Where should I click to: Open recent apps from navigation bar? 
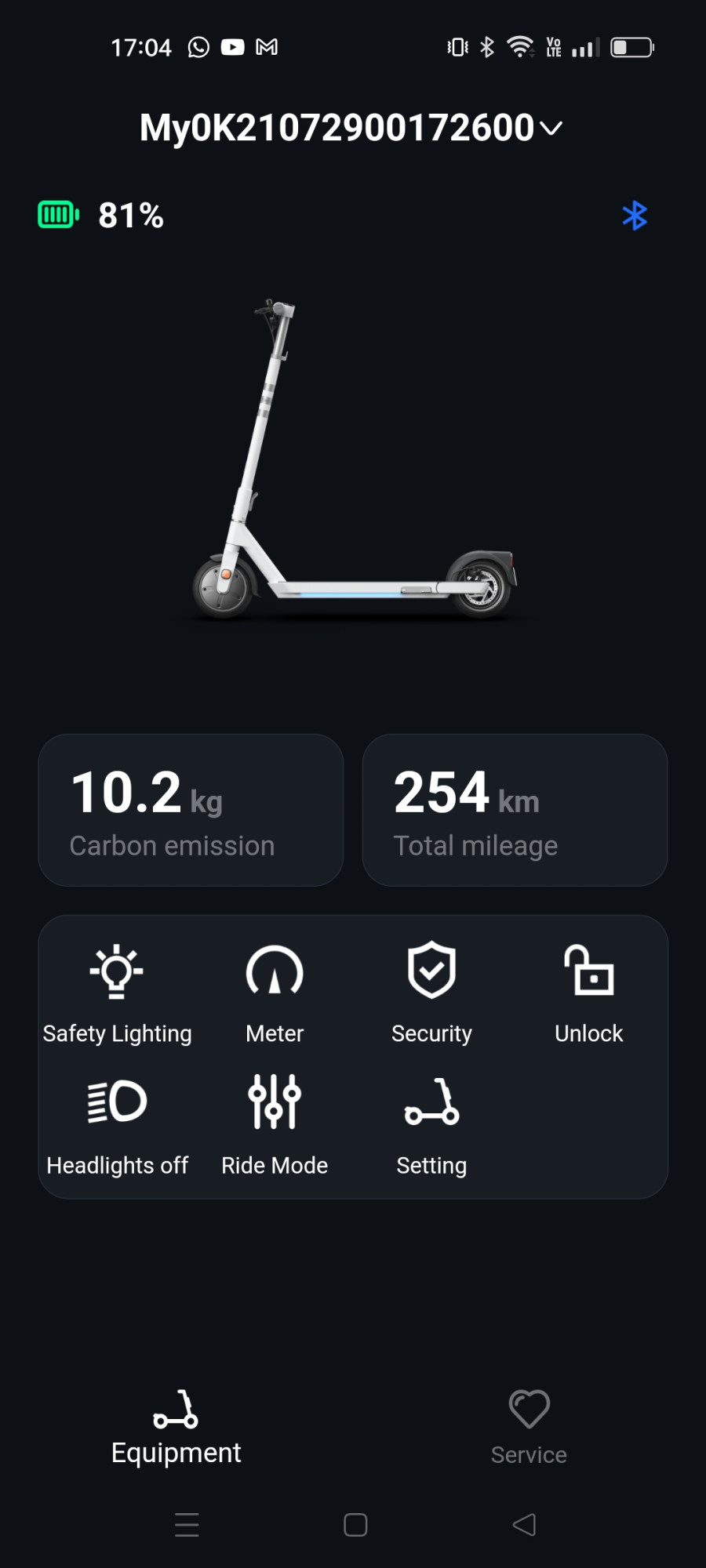click(187, 1525)
